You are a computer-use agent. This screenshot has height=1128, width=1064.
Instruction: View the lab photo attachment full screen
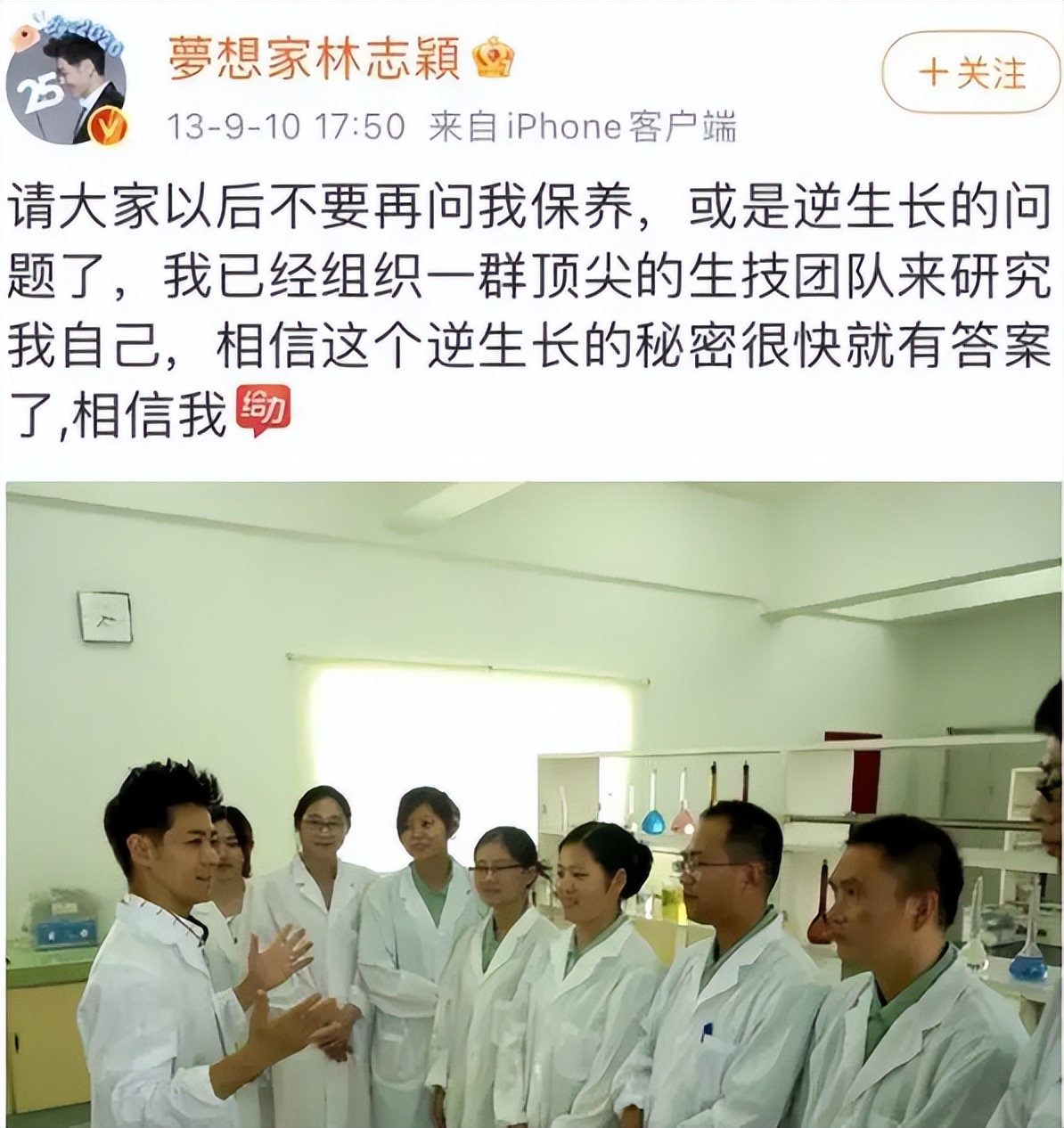[532, 802]
